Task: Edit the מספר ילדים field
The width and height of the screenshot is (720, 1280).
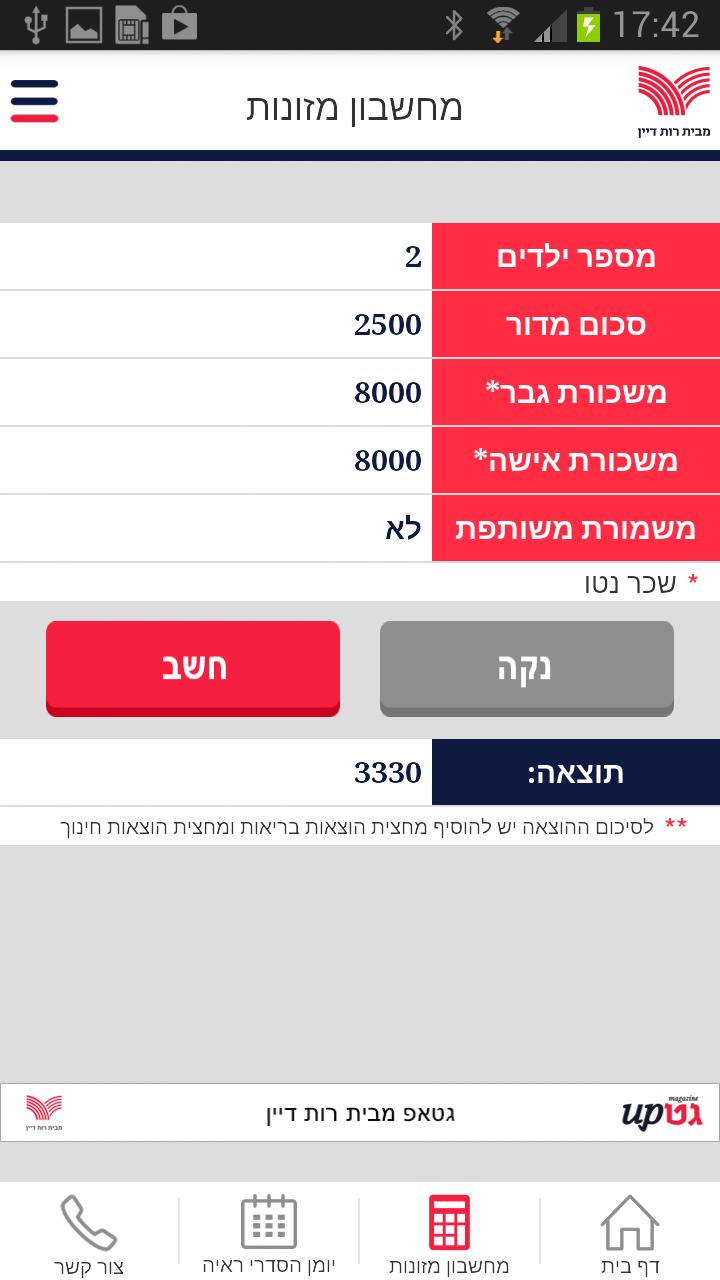Action: pos(215,257)
